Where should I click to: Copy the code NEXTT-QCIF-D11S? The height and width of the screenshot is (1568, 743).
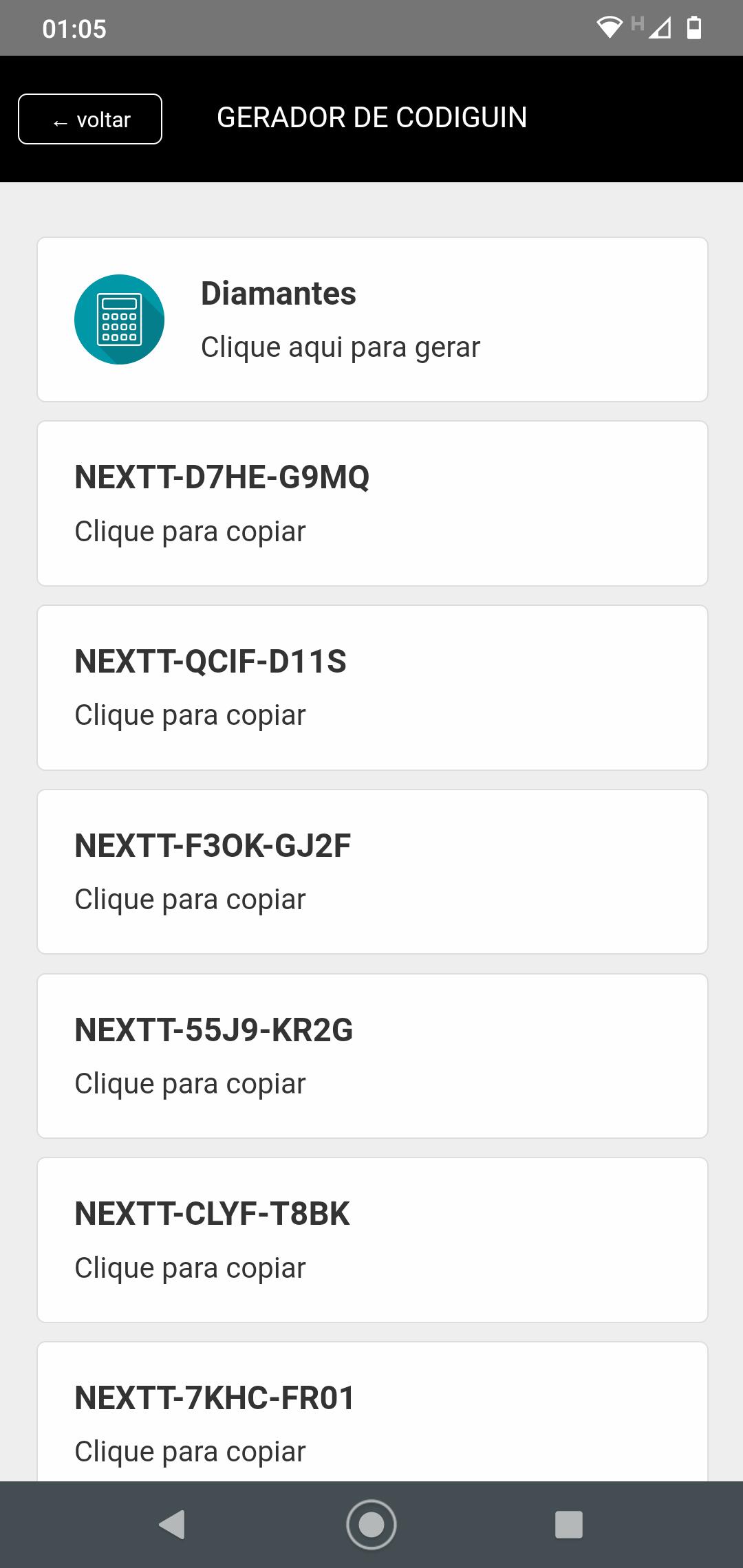(x=372, y=688)
